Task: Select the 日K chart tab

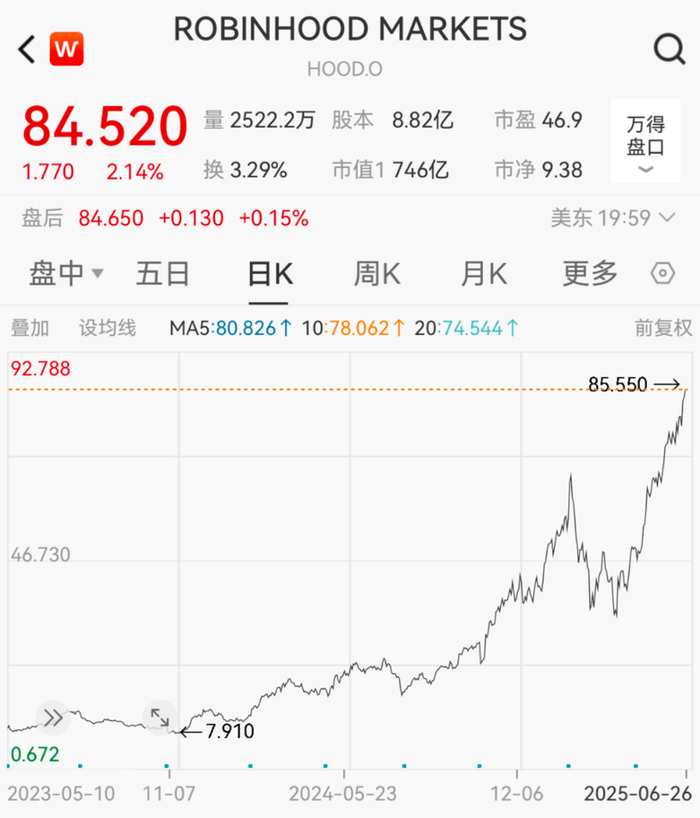Action: pos(270,273)
